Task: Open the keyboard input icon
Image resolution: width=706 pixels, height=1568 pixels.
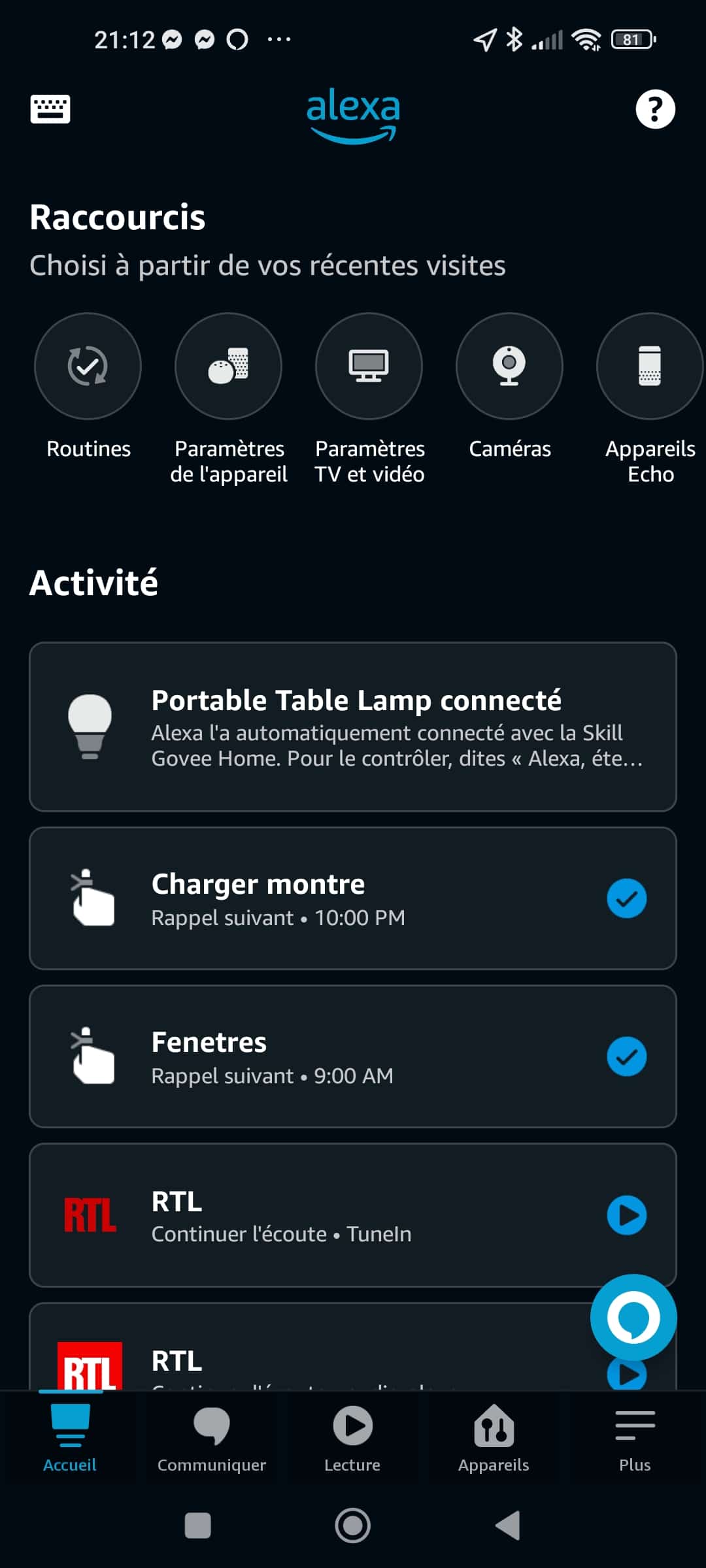Action: [x=50, y=108]
